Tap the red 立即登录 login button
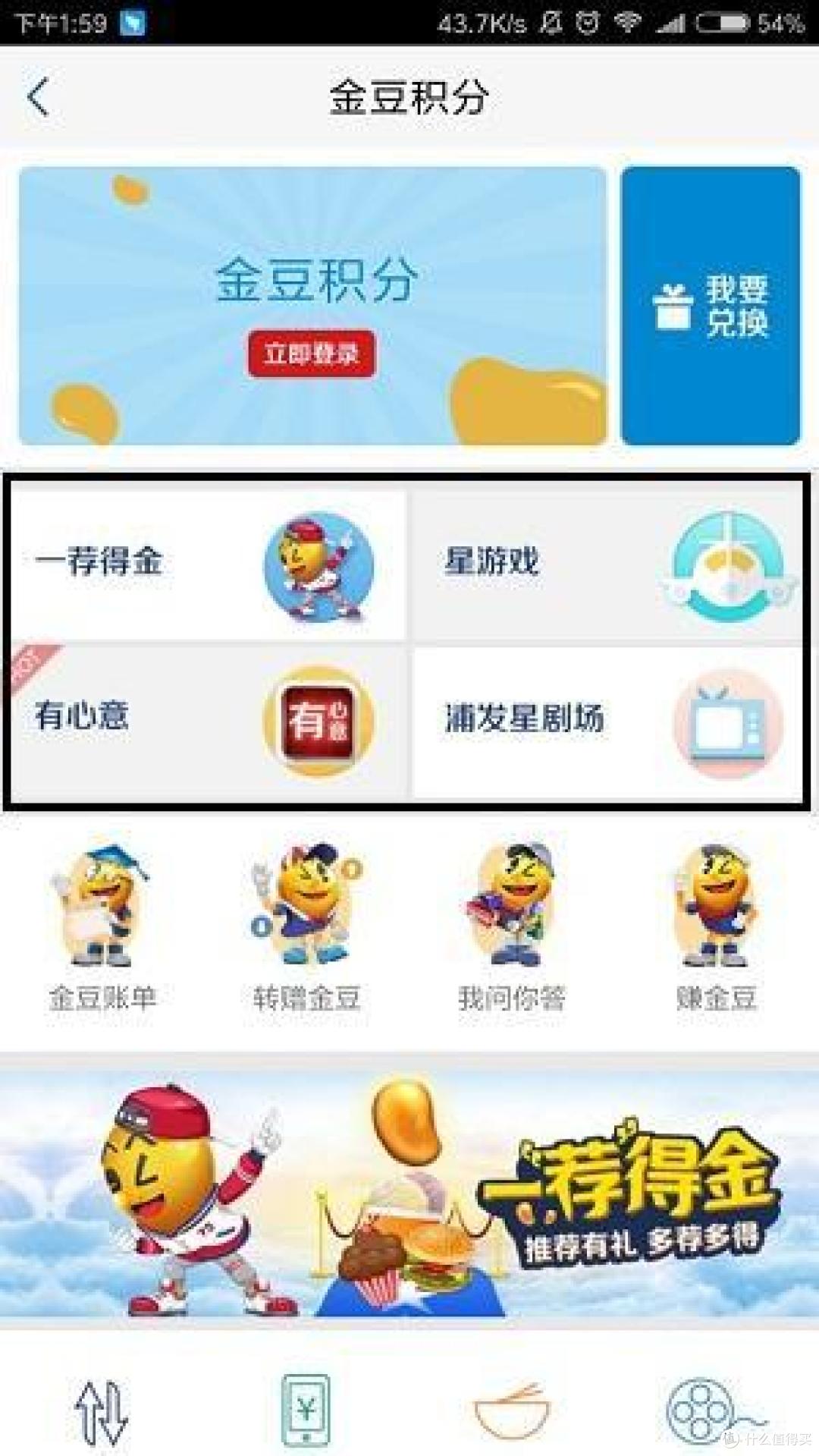Image resolution: width=819 pixels, height=1456 pixels. click(x=311, y=353)
